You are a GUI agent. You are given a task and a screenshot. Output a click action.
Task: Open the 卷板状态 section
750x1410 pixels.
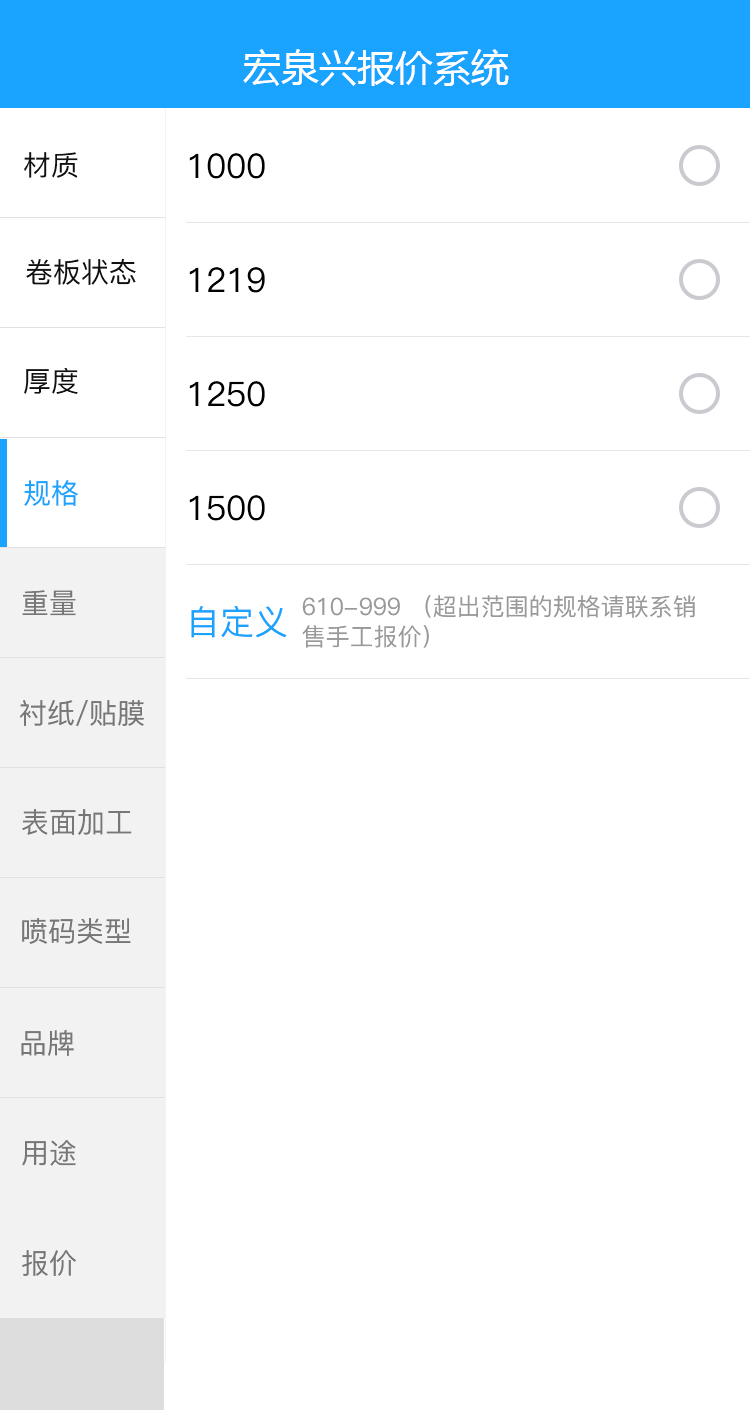point(82,272)
